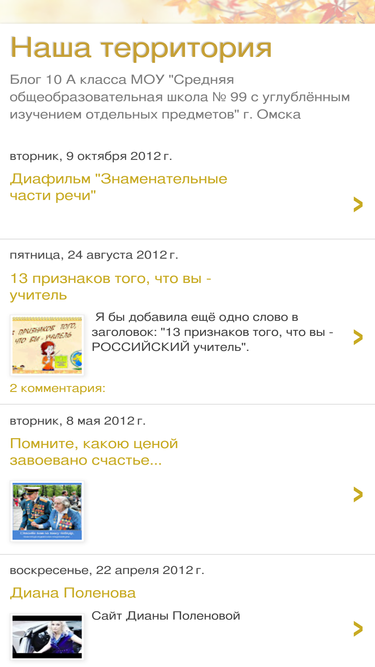
Task: Tap the arrow next to the veterans post
Action: pyautogui.click(x=358, y=494)
